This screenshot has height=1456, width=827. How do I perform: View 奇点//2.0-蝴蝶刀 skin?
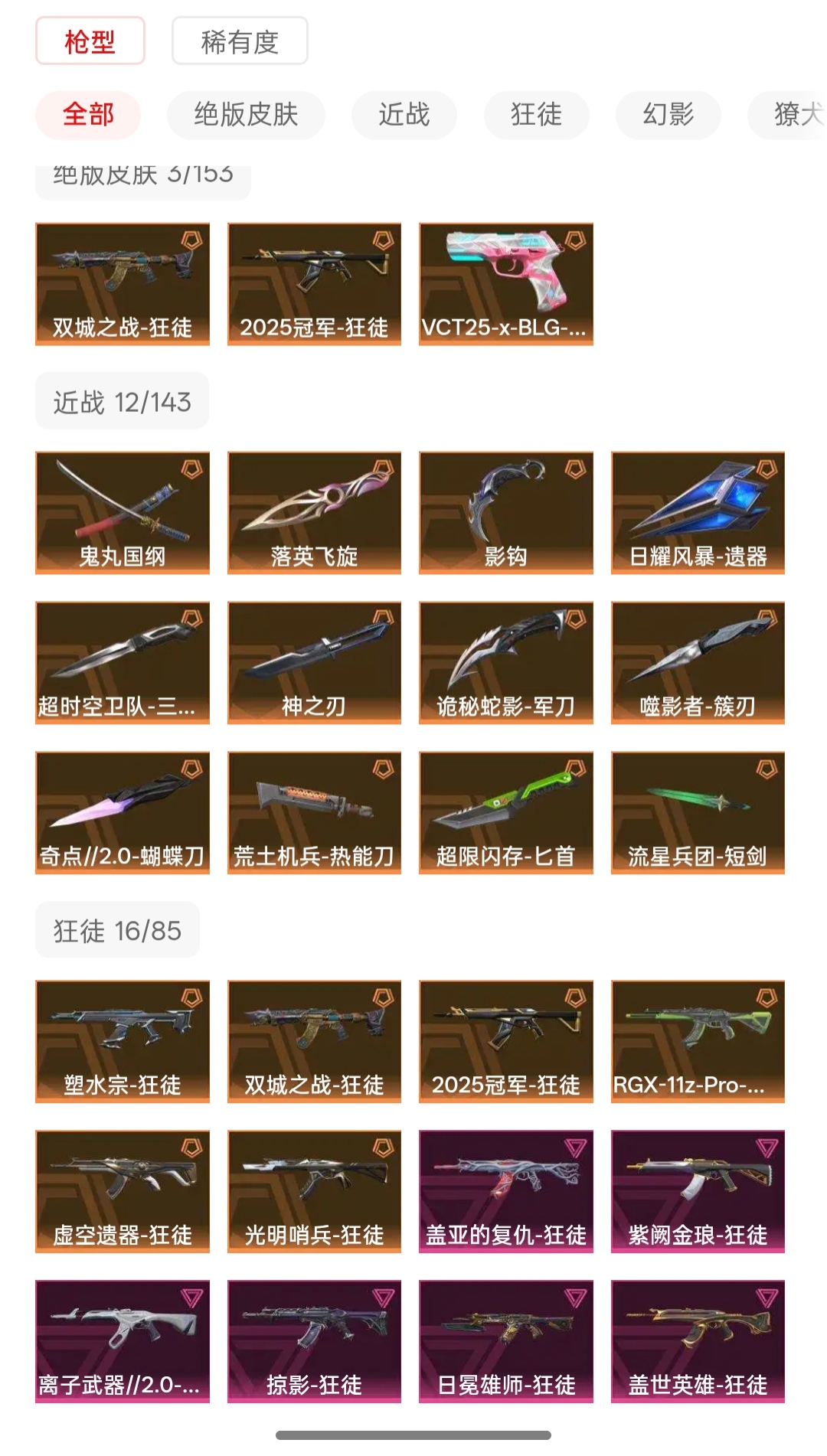click(x=123, y=812)
